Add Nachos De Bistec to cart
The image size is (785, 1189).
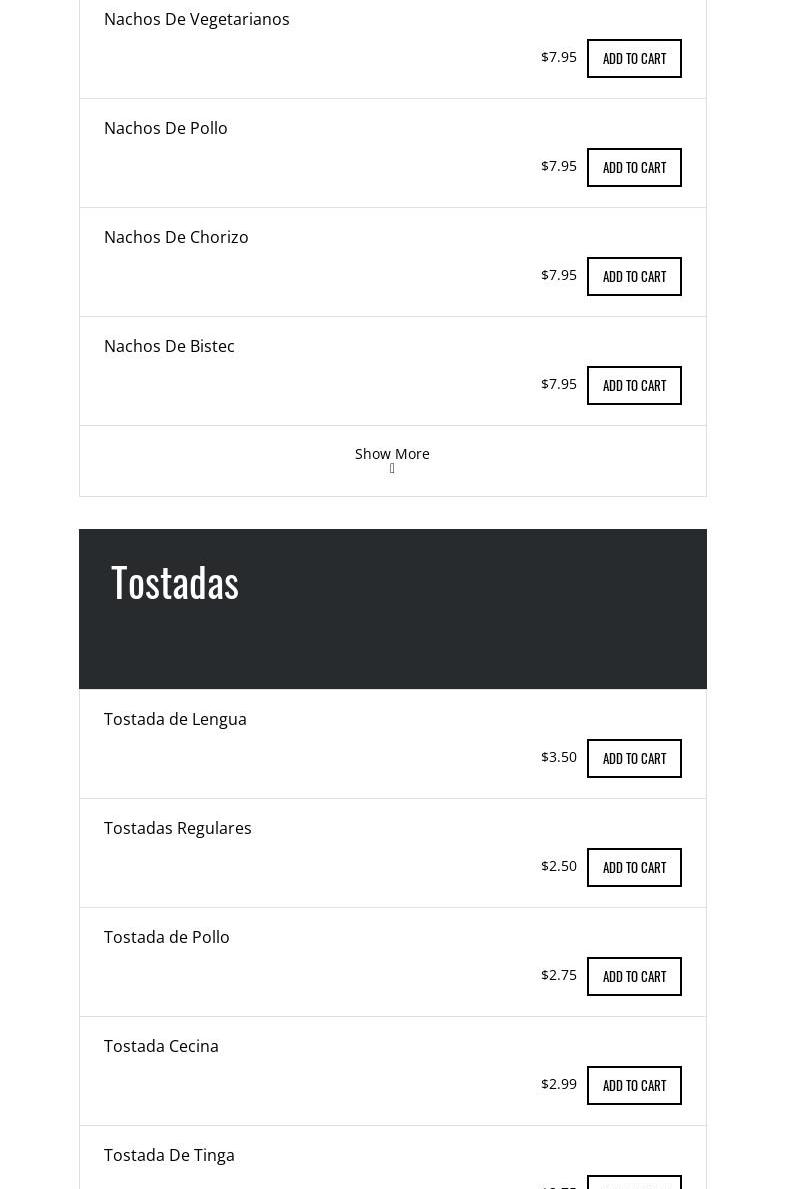(x=634, y=386)
